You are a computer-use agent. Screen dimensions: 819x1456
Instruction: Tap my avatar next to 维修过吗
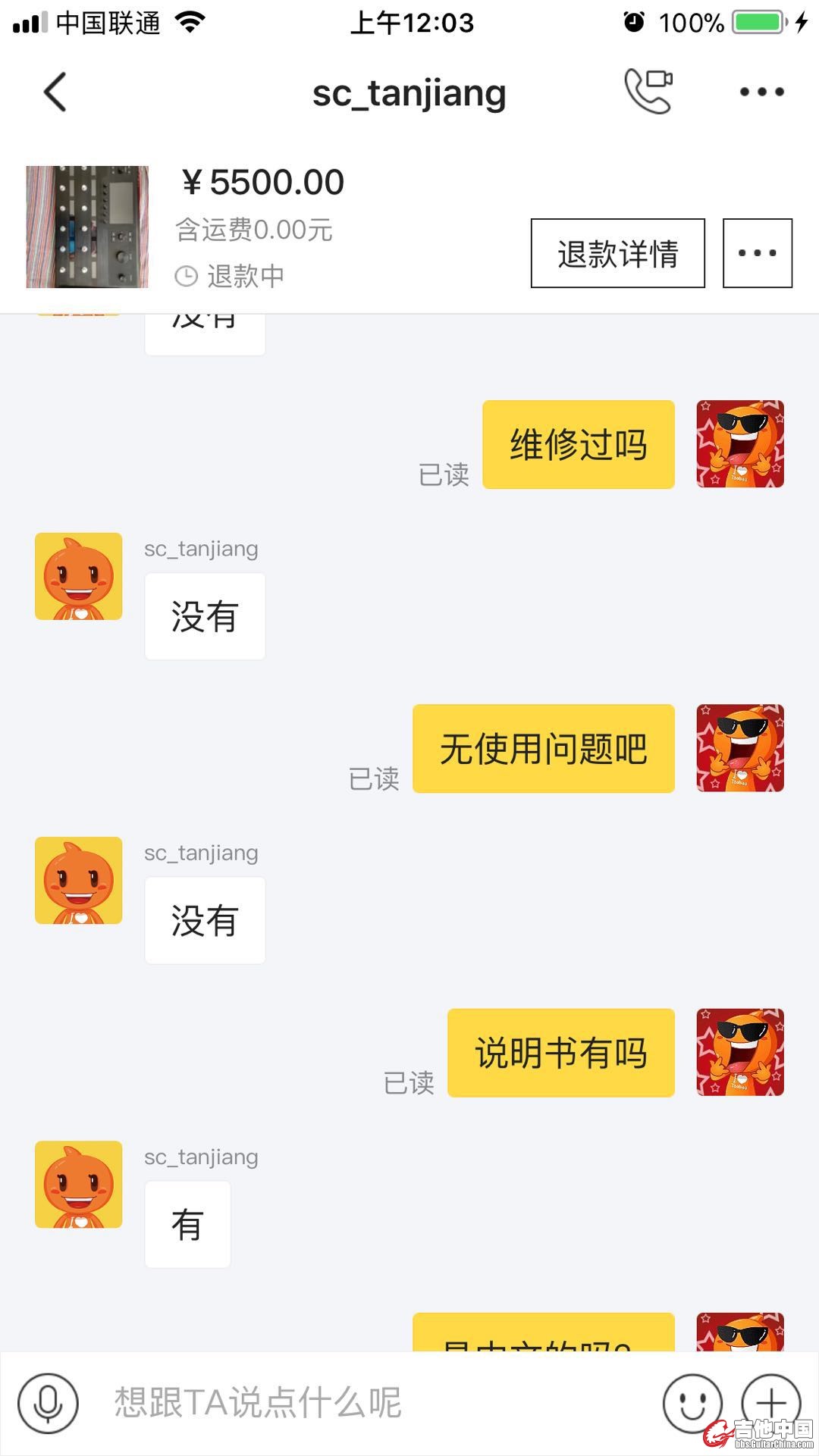(739, 444)
